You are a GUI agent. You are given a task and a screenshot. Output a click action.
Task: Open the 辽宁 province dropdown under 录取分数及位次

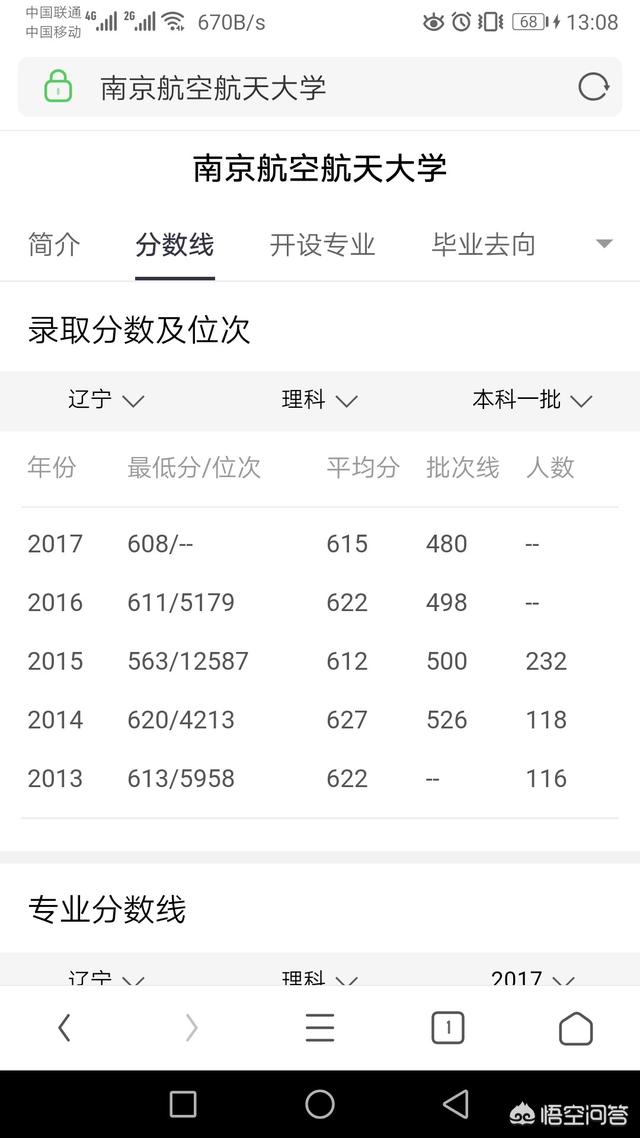click(x=106, y=400)
